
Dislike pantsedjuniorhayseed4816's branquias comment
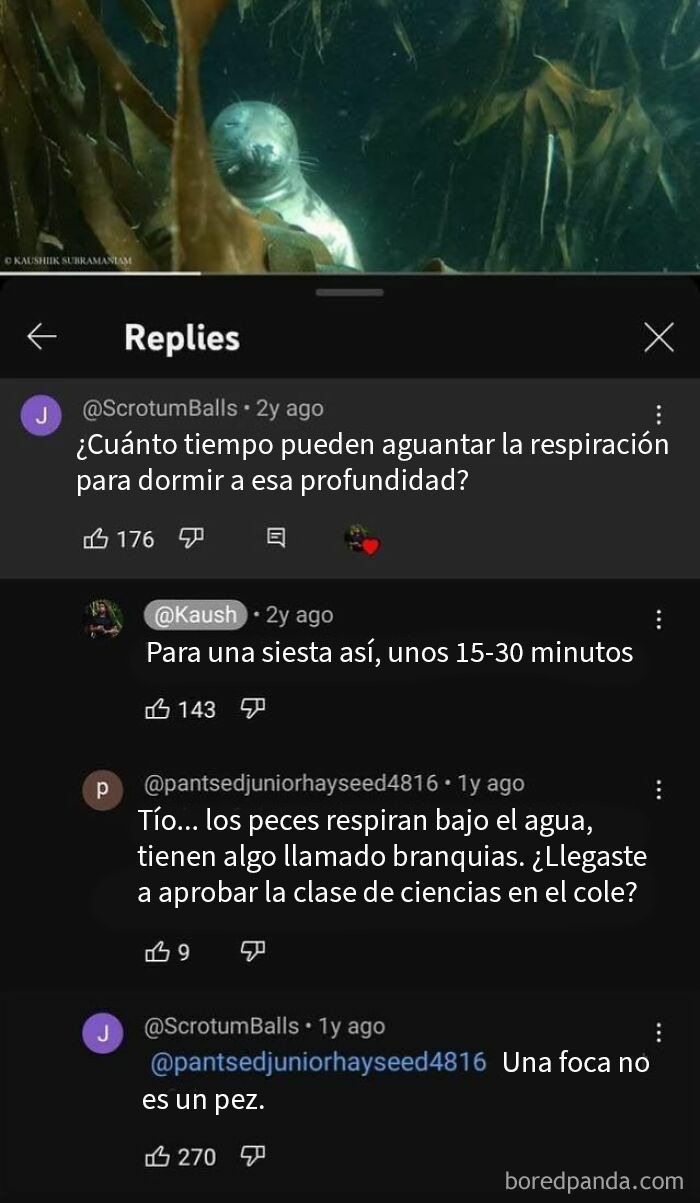252,952
